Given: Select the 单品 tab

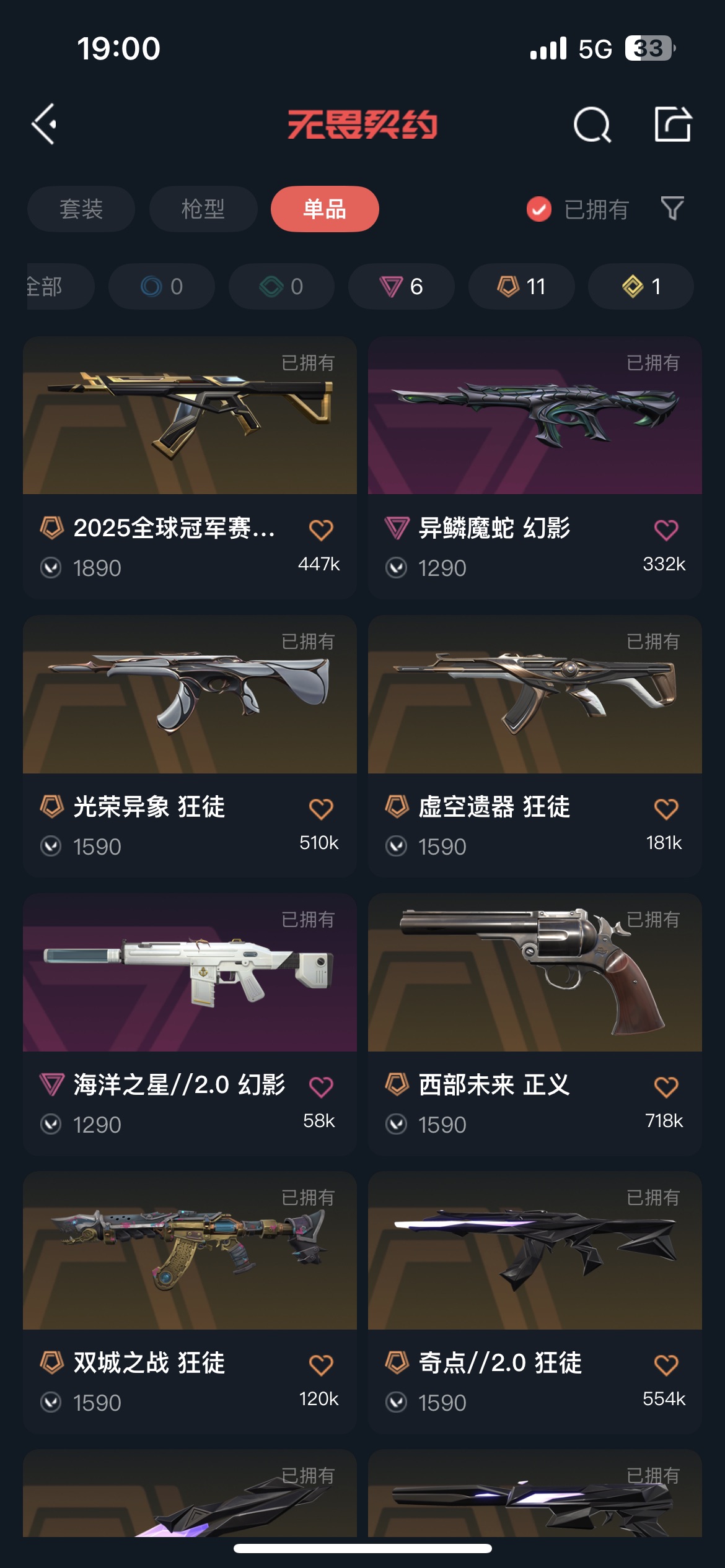Looking at the screenshot, I should pos(325,209).
